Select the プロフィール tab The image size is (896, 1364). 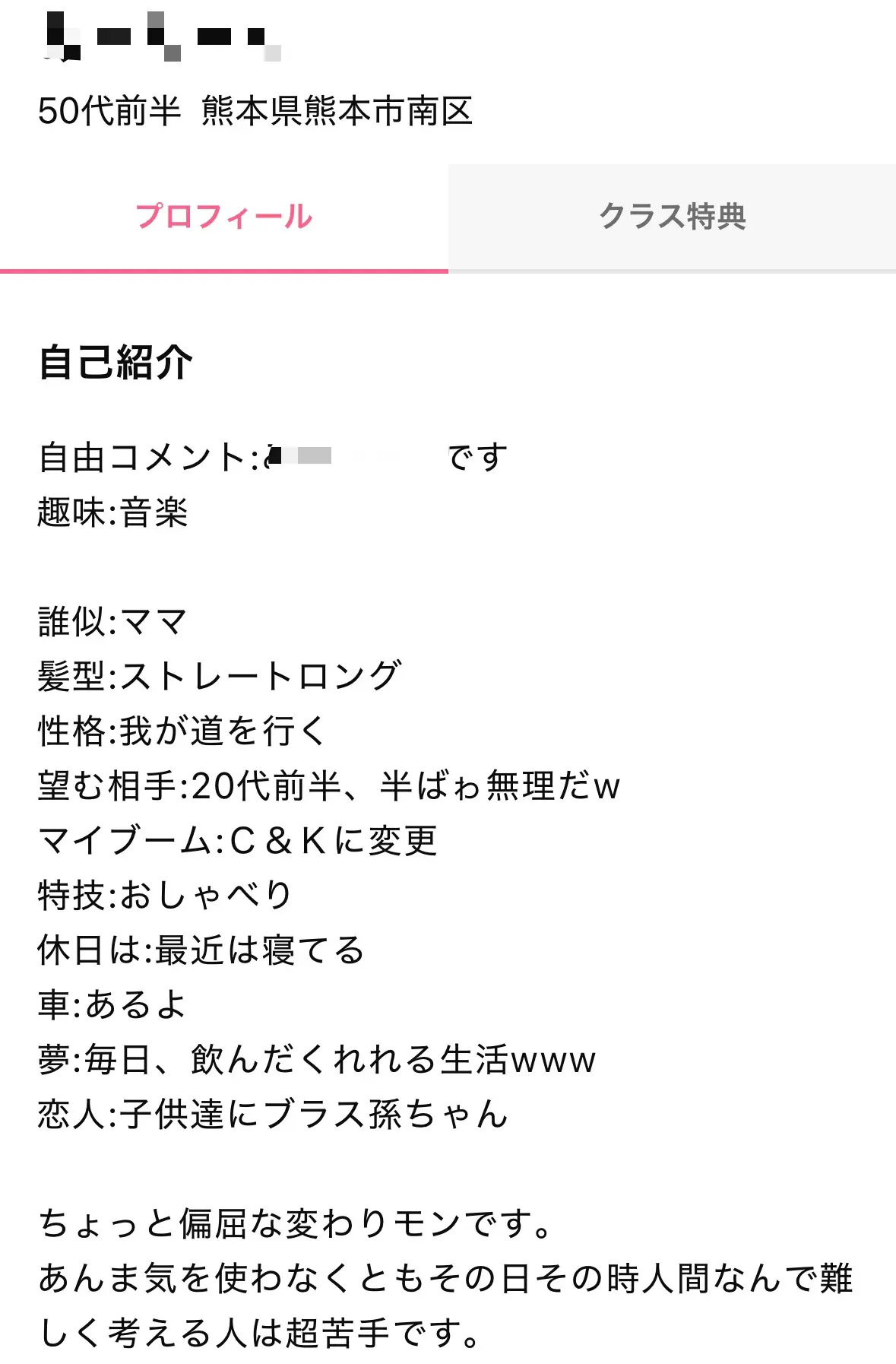click(223, 217)
